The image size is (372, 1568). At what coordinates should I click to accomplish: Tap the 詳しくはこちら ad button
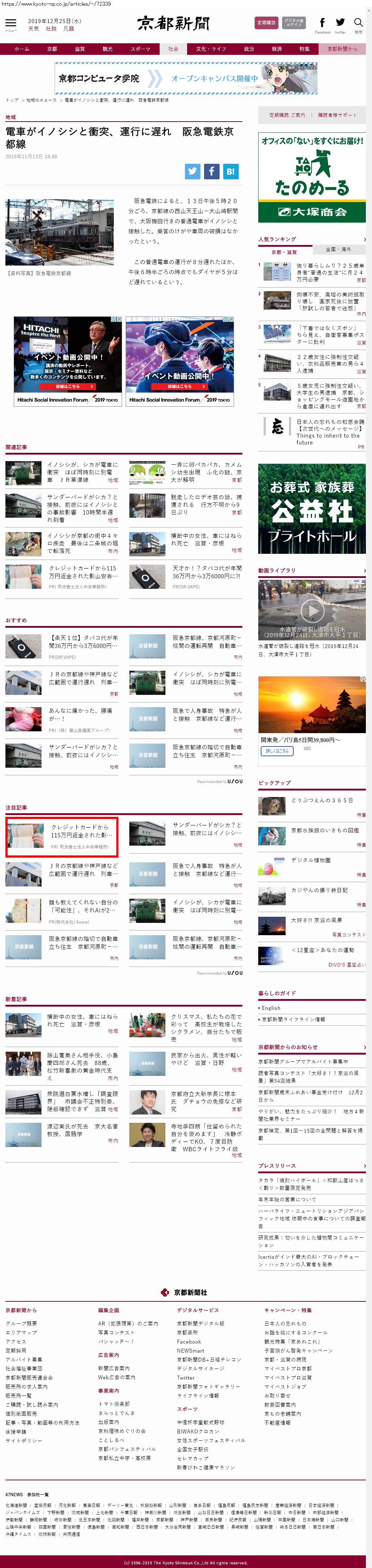[277, 751]
